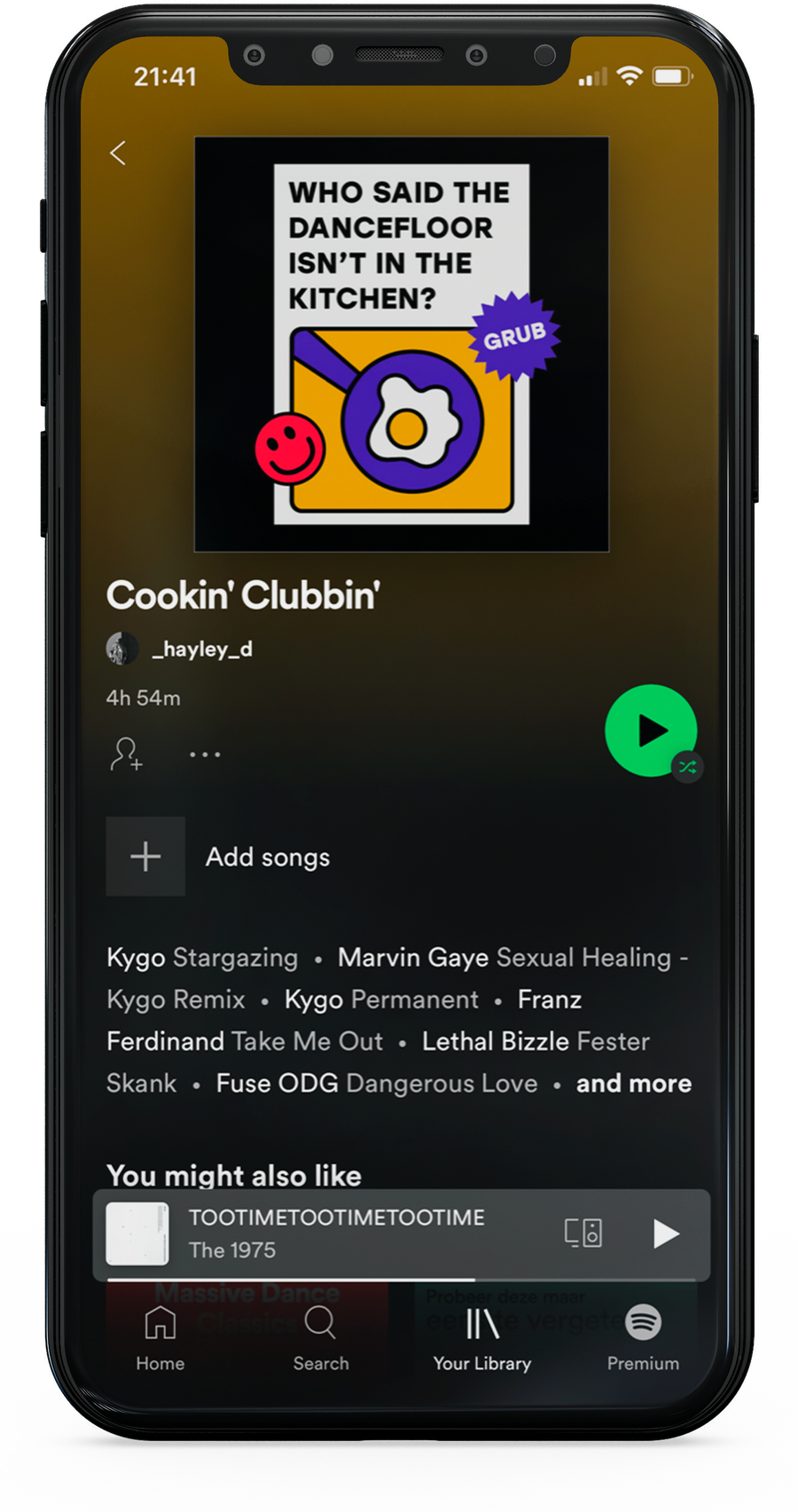Viewport: 798px width, 1512px height.
Task: Switch to the Home tab
Action: [160, 1338]
